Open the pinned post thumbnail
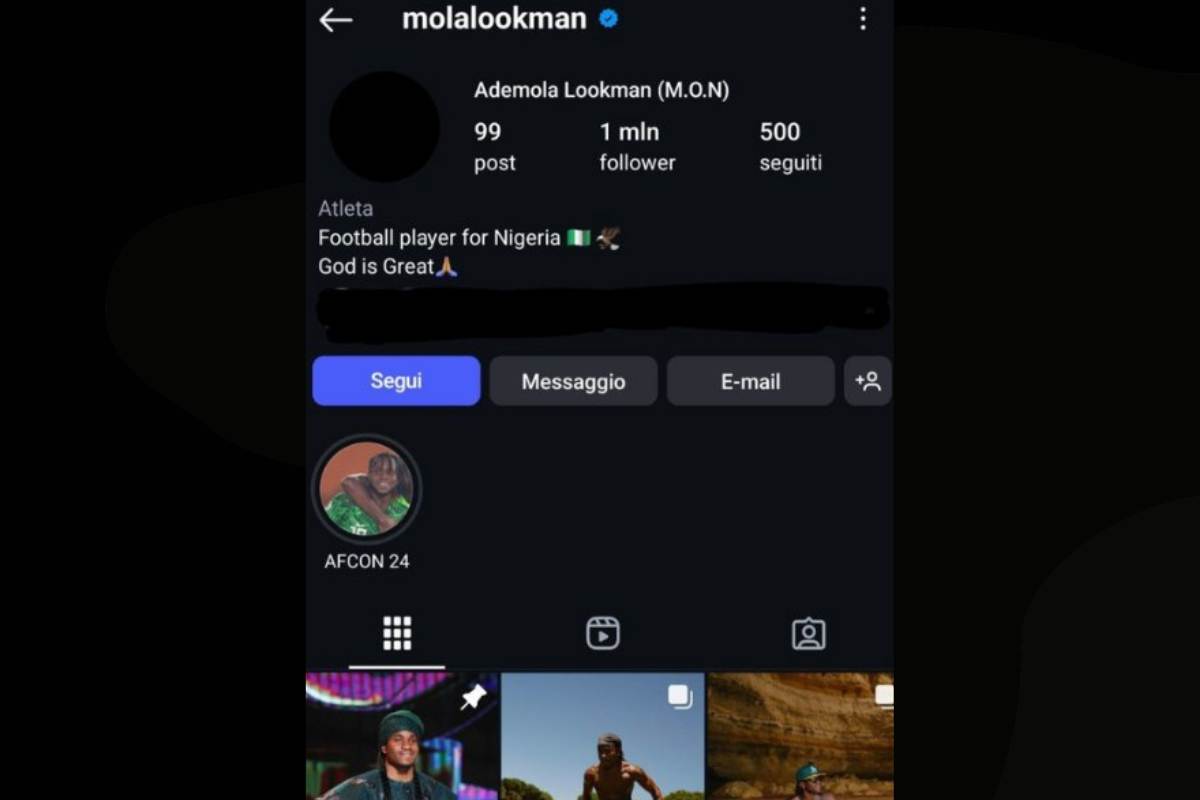1200x800 pixels. (402, 737)
